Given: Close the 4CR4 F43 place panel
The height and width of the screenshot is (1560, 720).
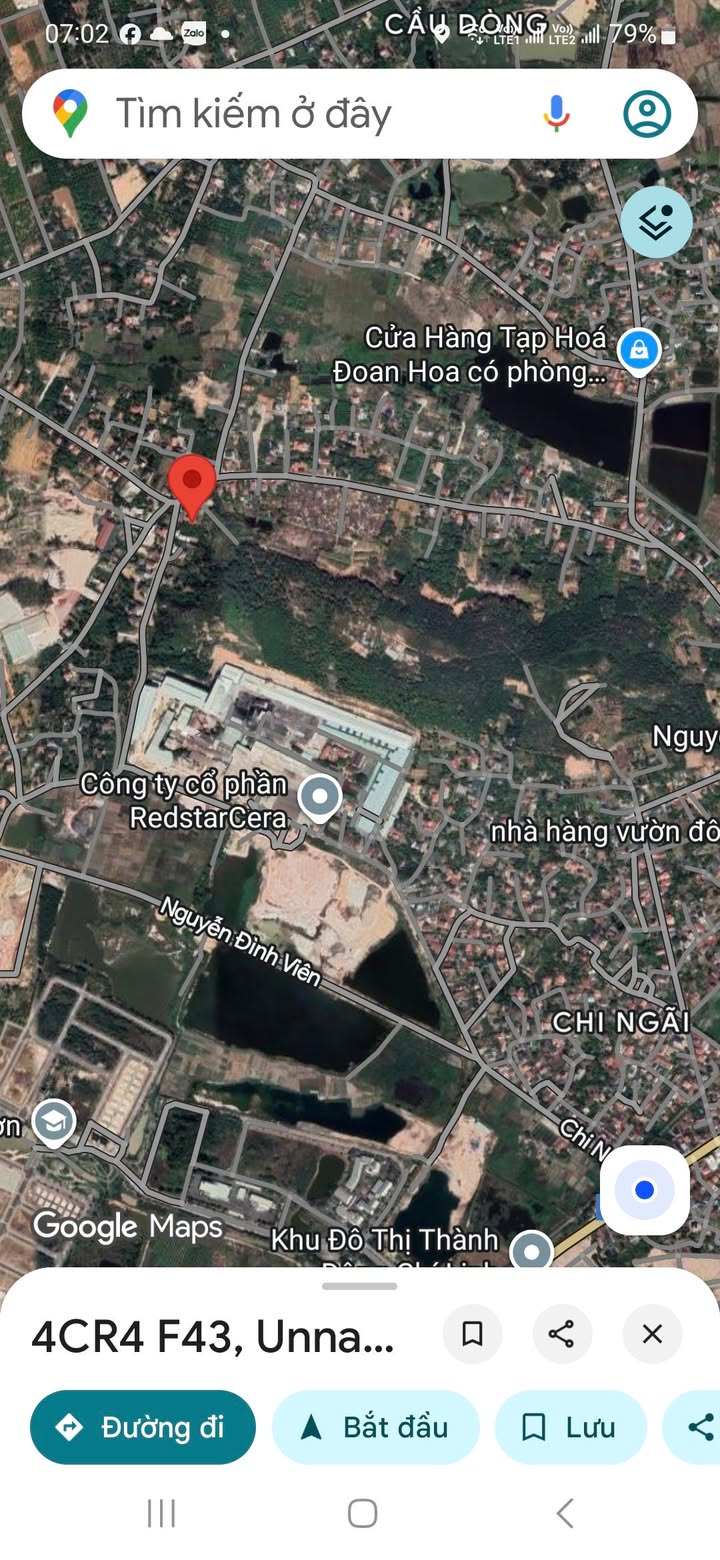Looking at the screenshot, I should click(652, 1333).
